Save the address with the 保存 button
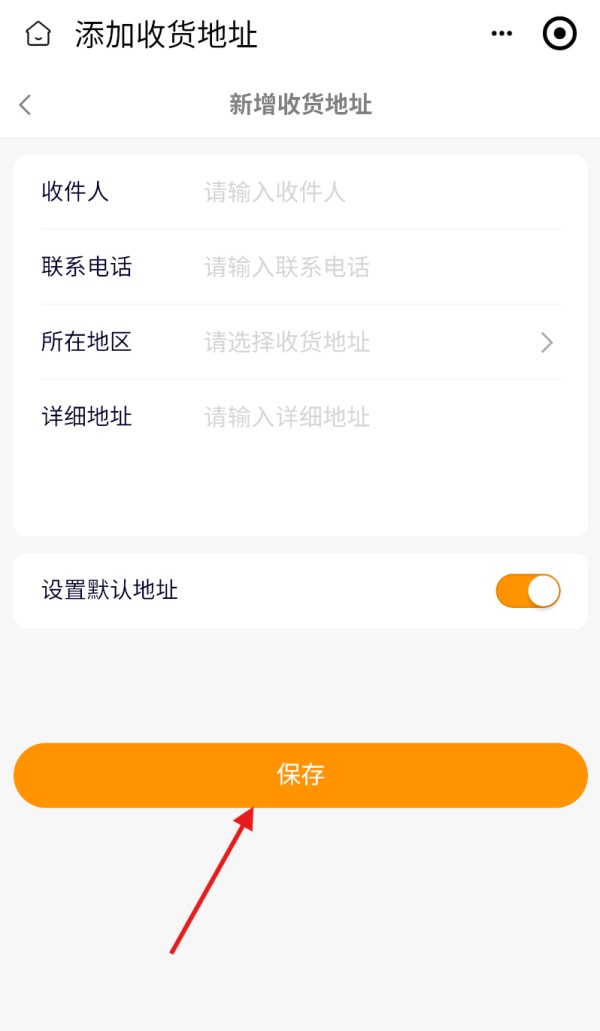The image size is (600, 1031). coord(300,775)
